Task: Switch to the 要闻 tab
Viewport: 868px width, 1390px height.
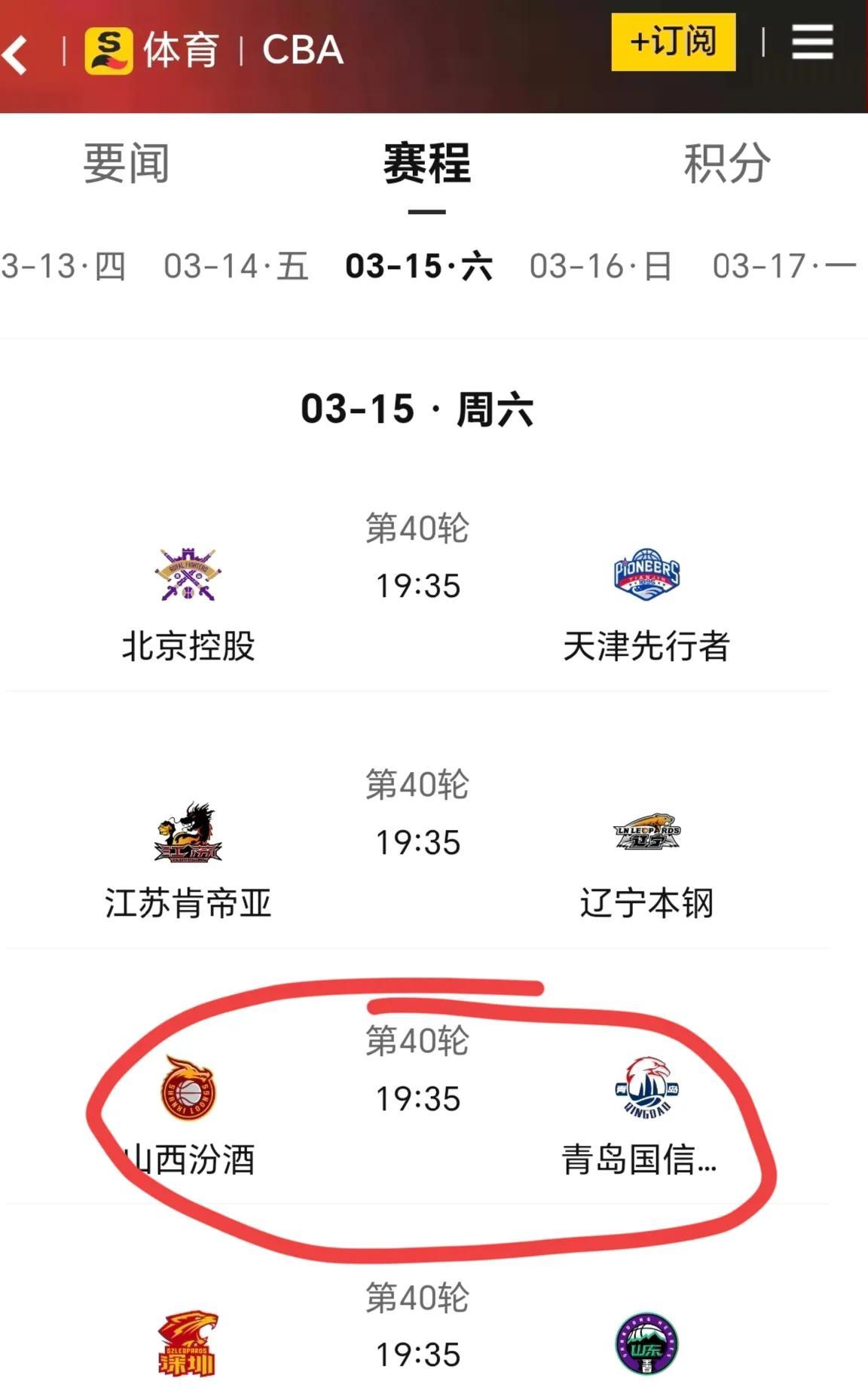Action: click(x=126, y=163)
